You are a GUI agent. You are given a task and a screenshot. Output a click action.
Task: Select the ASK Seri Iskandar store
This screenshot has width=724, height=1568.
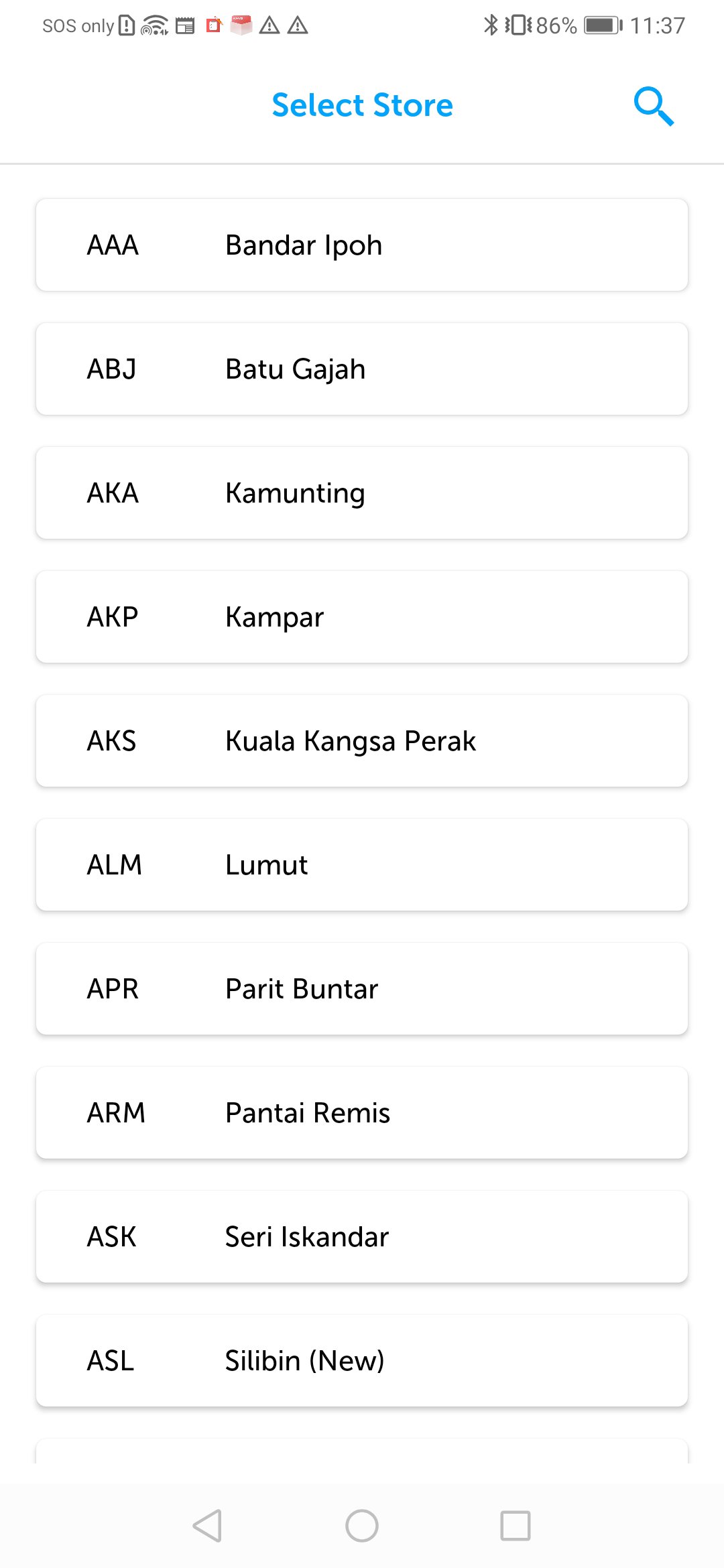(362, 1236)
